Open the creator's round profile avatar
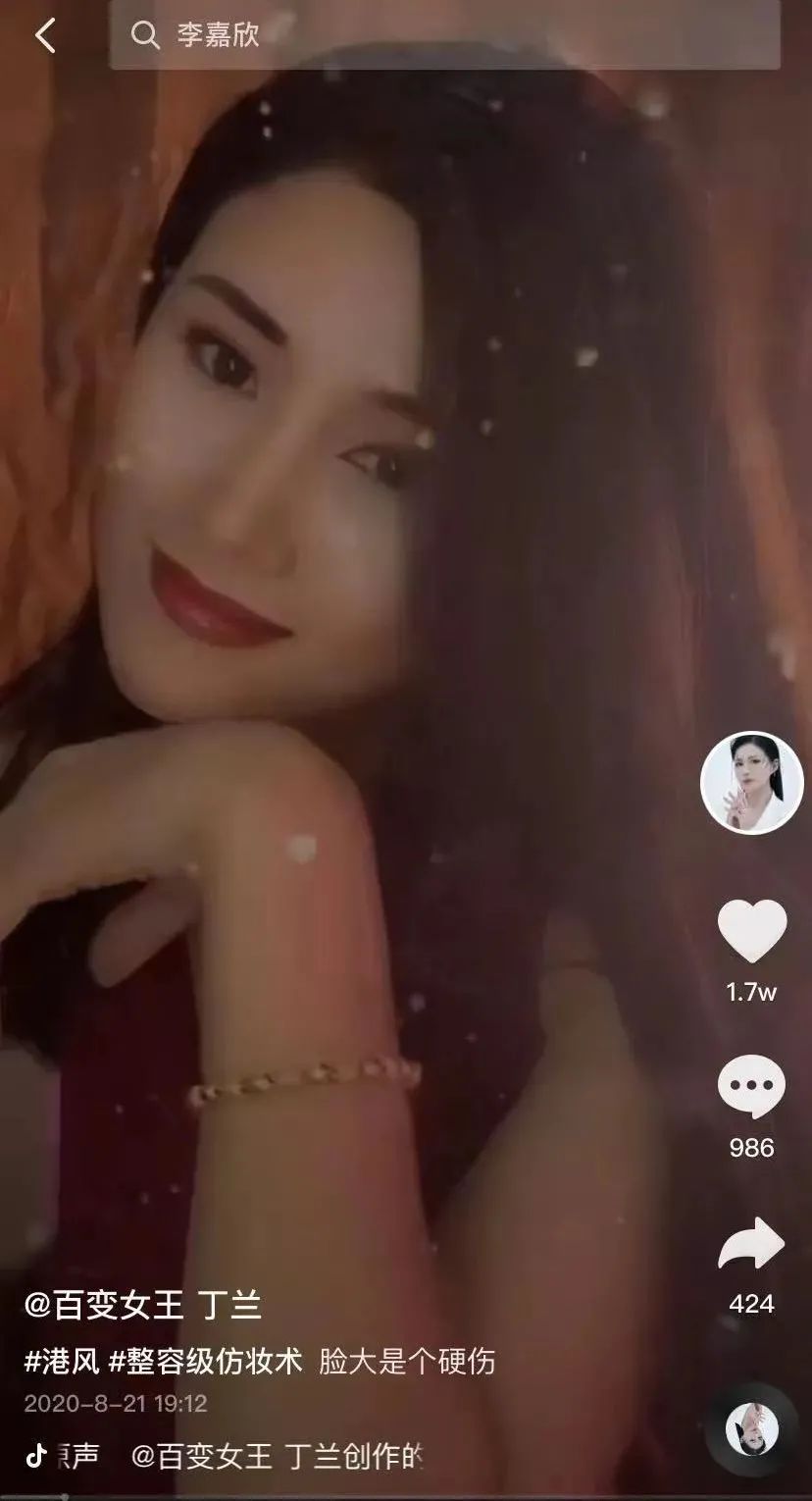Image resolution: width=812 pixels, height=1501 pixels. pos(751,783)
